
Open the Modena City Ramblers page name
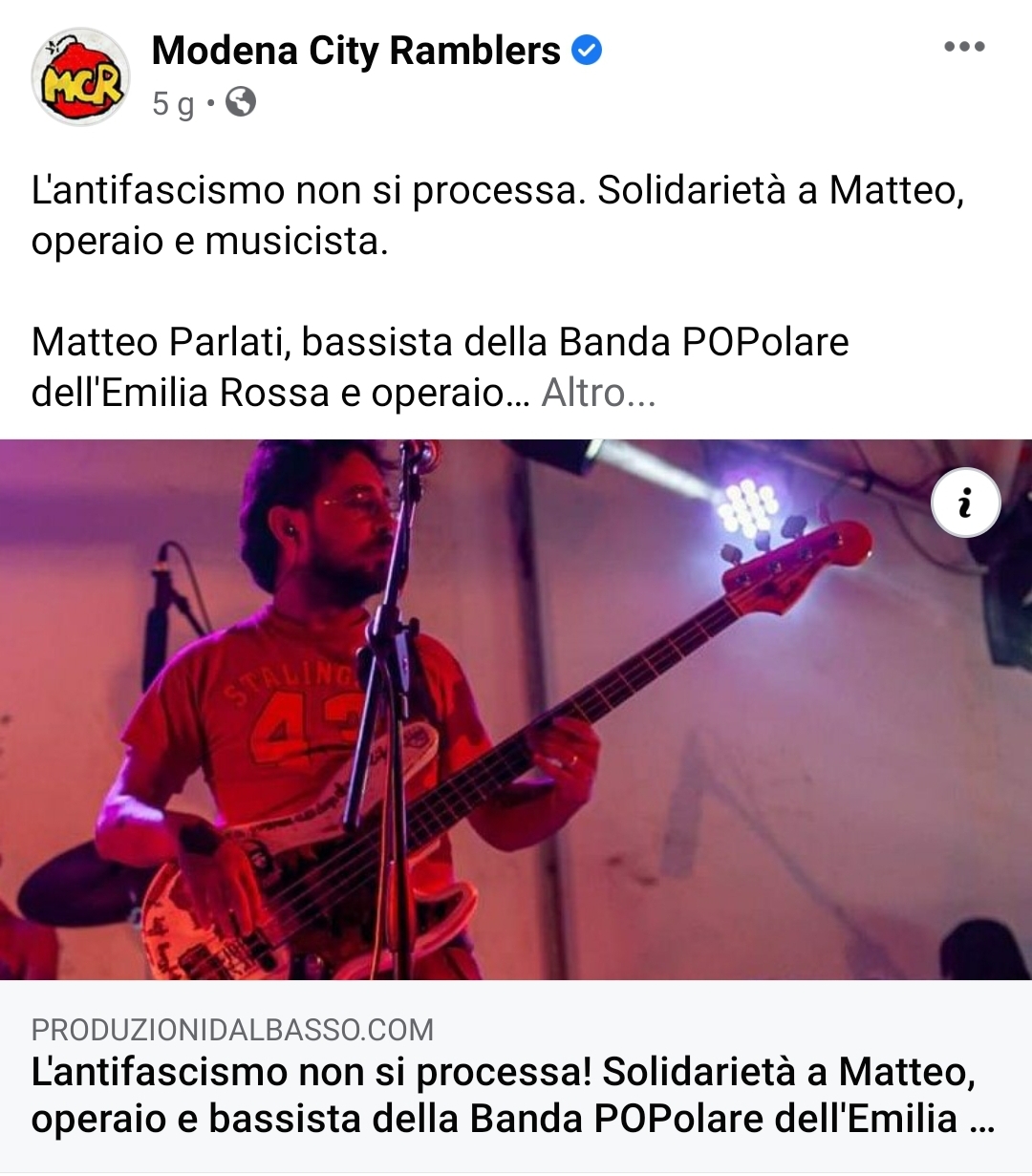[355, 51]
